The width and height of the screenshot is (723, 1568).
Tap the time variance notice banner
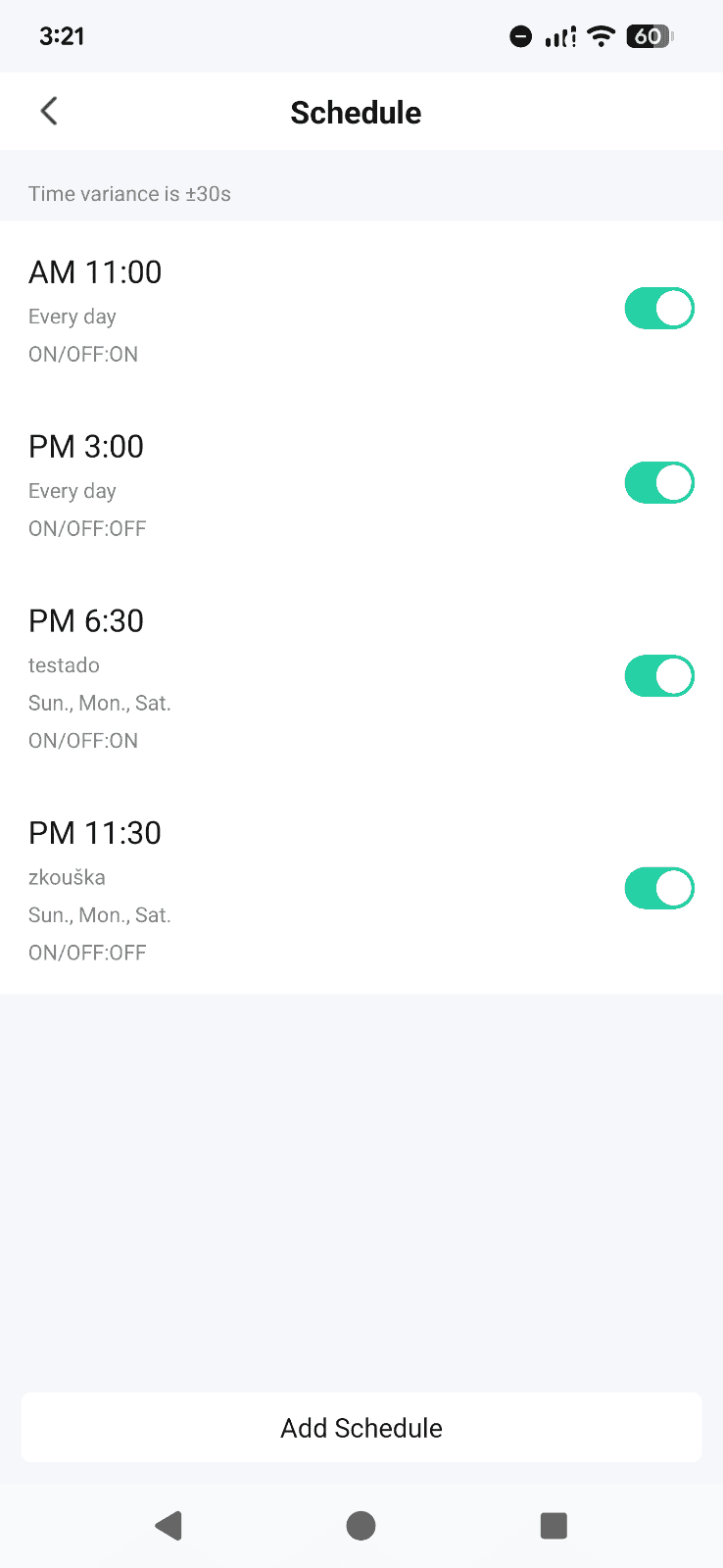[361, 193]
